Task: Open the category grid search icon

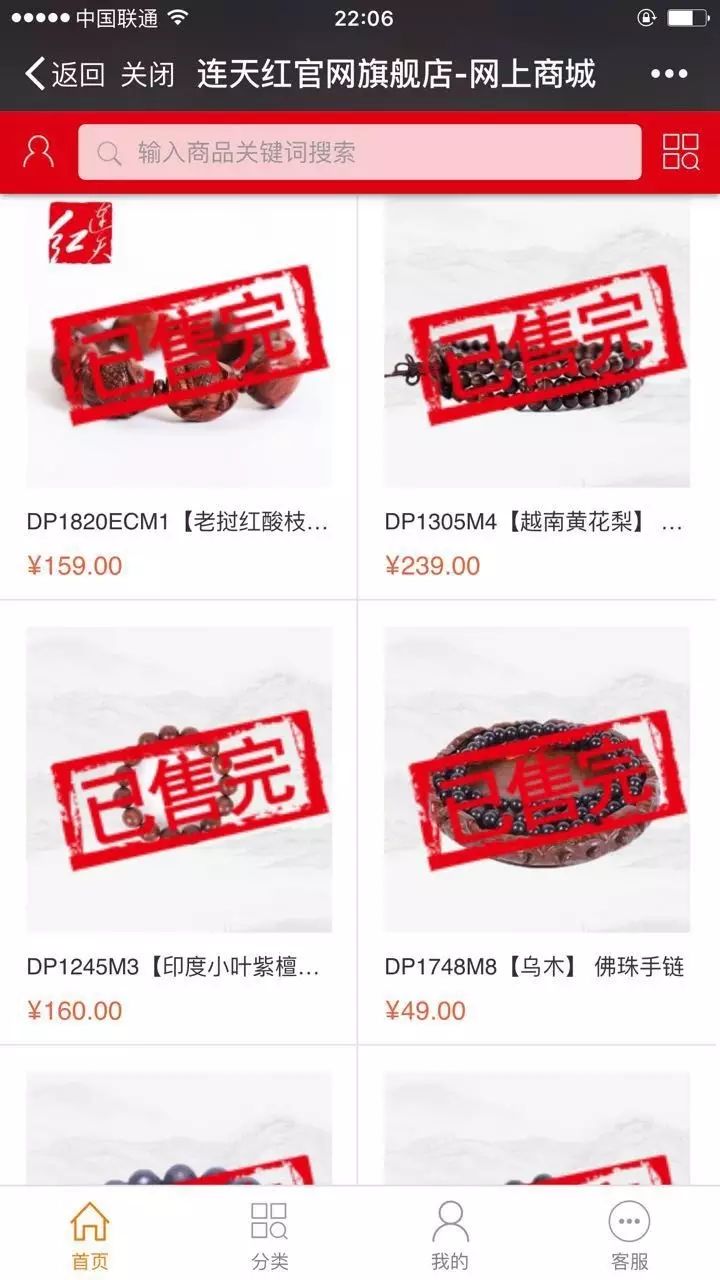Action: (x=681, y=152)
